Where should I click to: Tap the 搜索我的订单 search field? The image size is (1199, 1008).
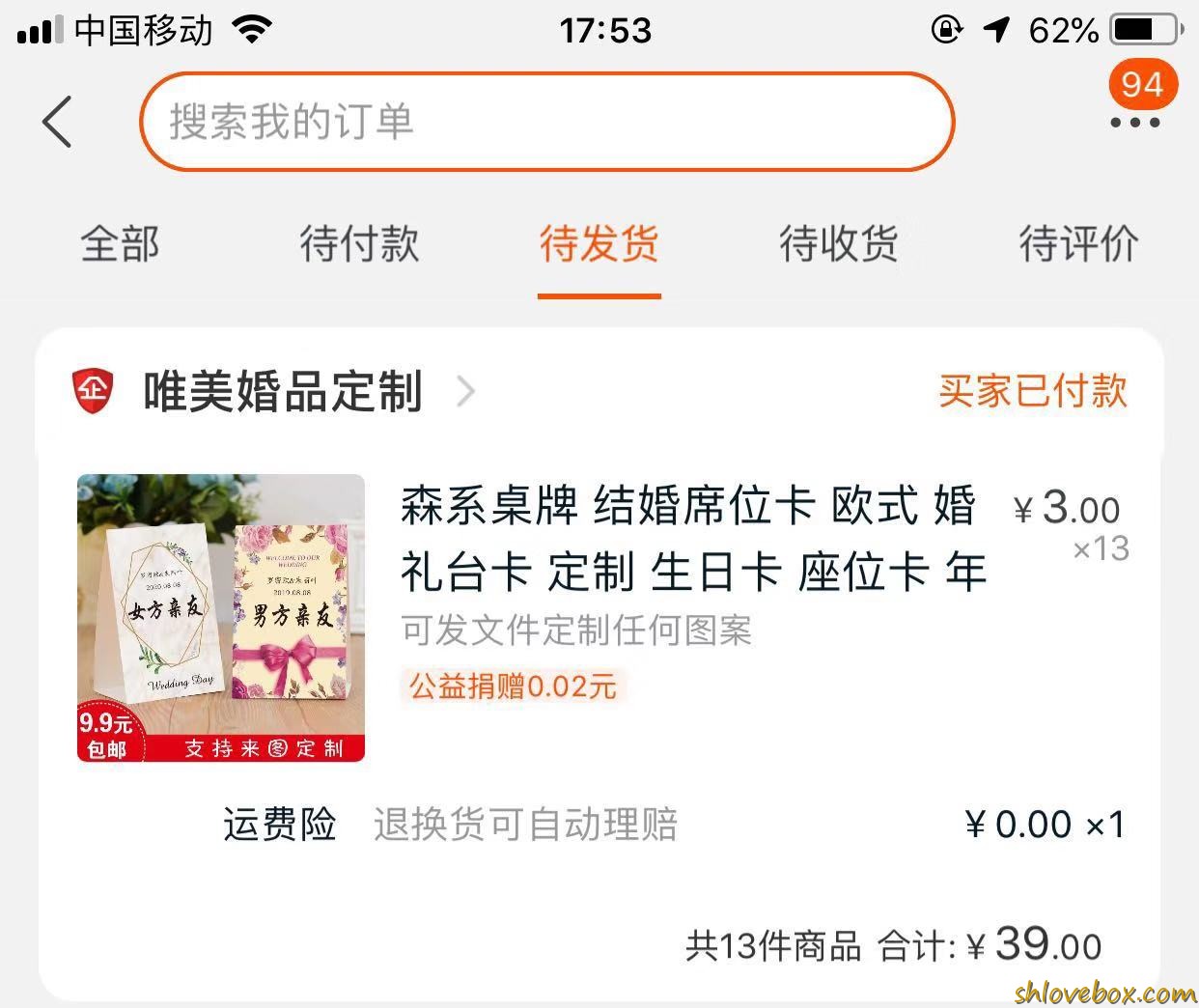(x=546, y=122)
